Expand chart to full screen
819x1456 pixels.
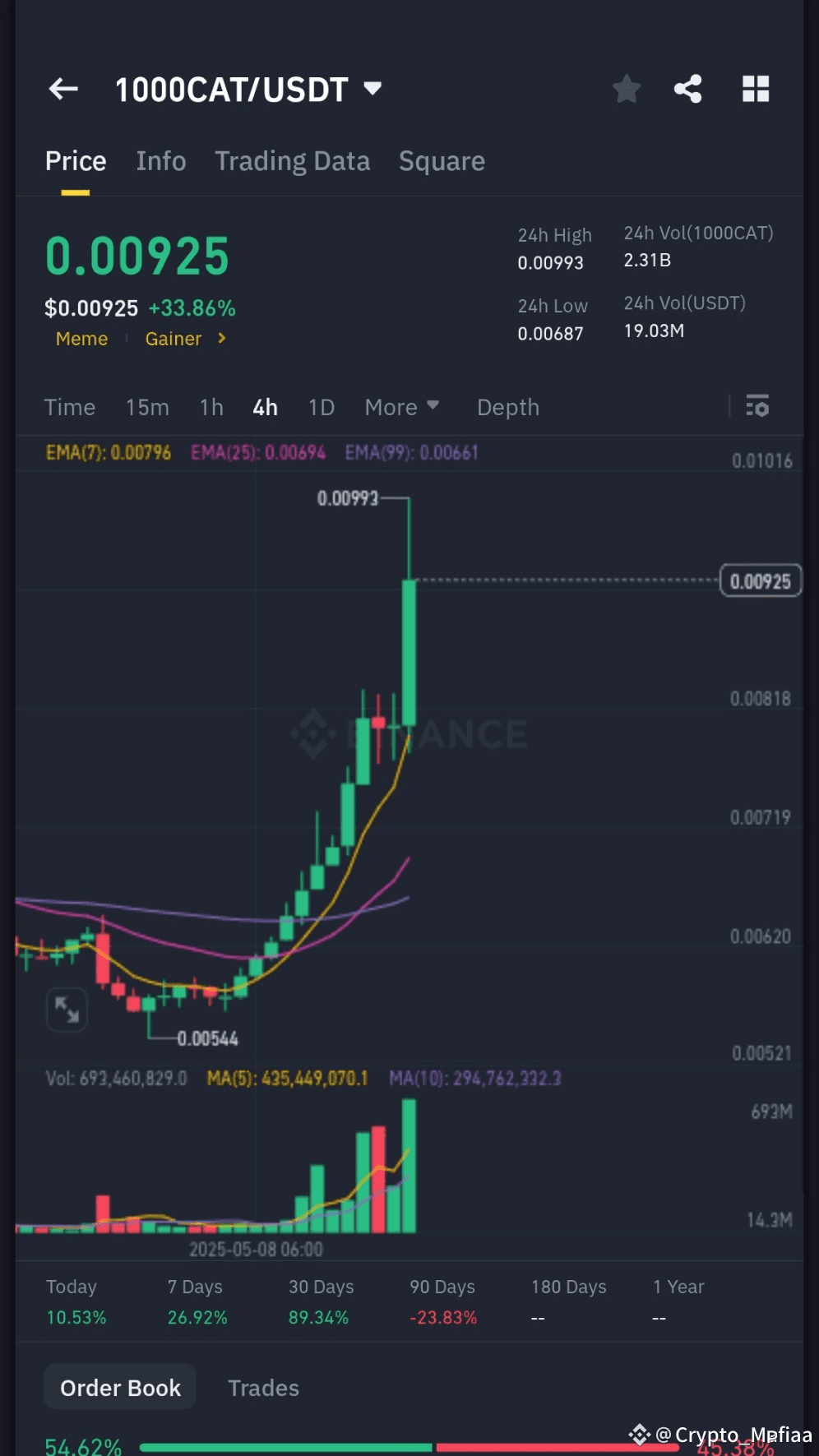click(67, 1009)
